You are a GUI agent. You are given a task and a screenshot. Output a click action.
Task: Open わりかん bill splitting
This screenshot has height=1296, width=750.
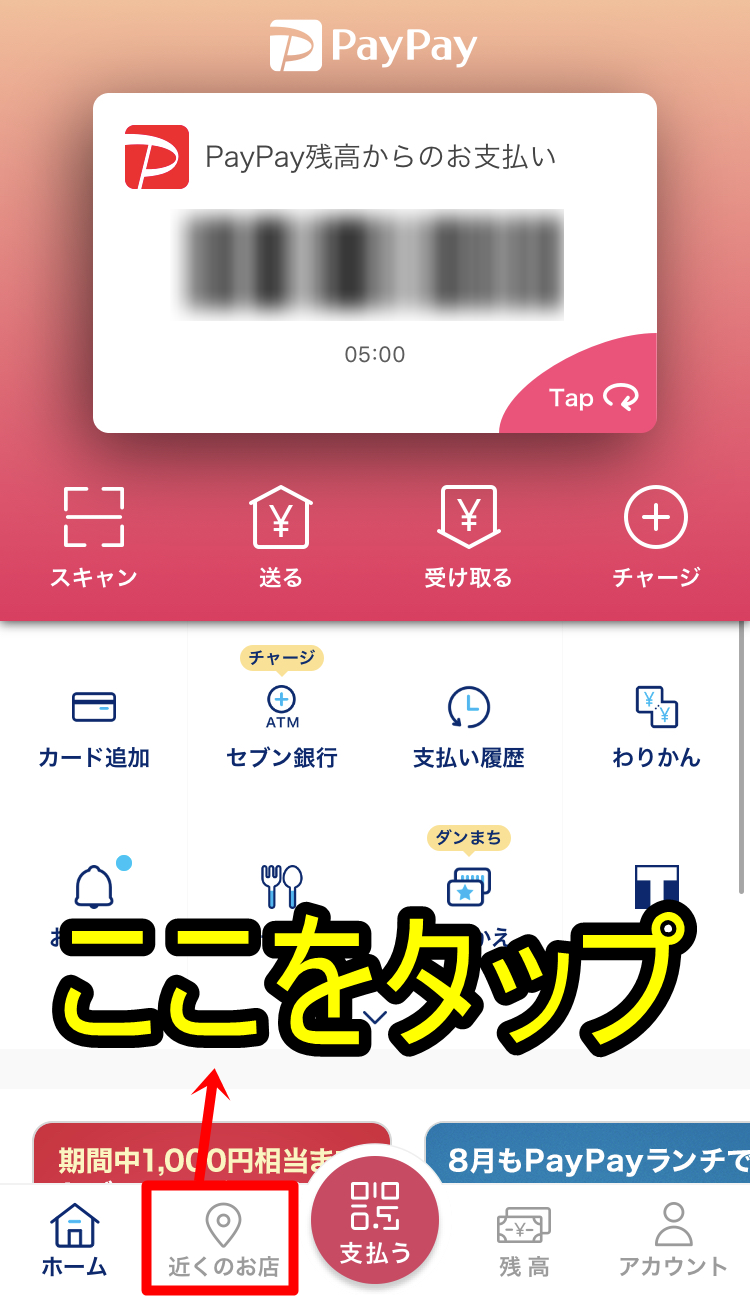pyautogui.click(x=656, y=726)
